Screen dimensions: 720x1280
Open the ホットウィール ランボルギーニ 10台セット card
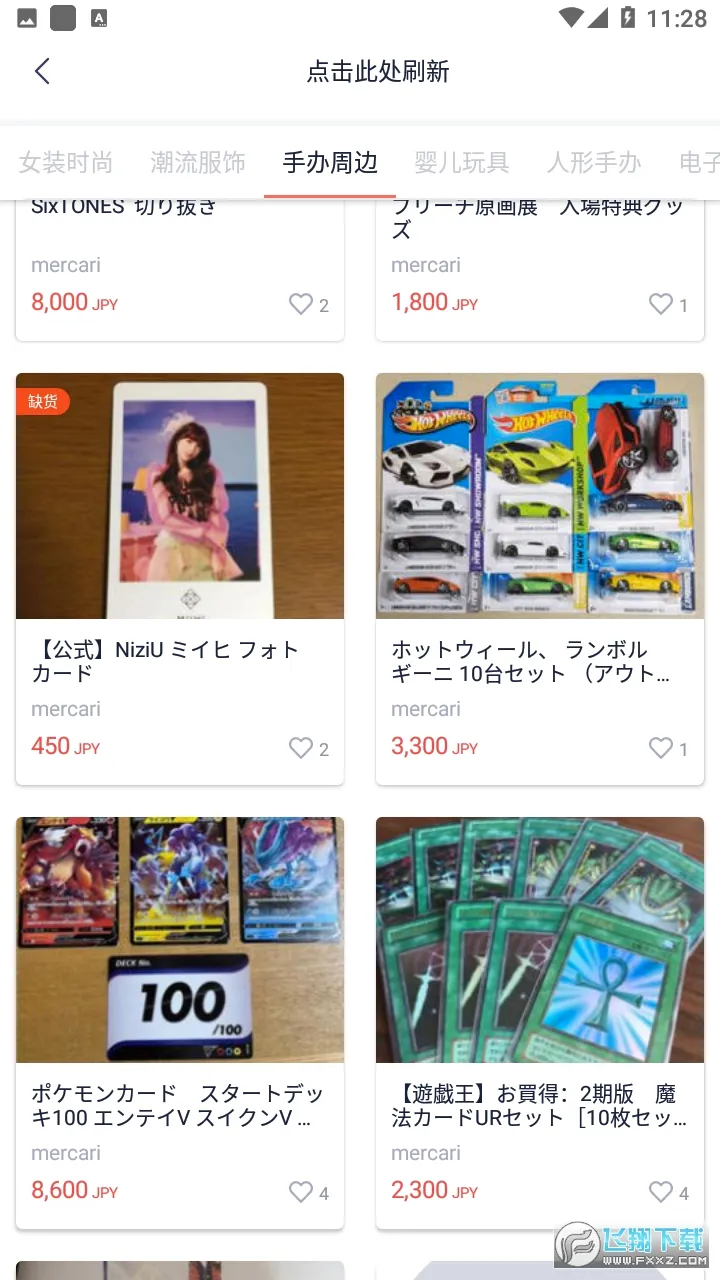pyautogui.click(x=540, y=579)
